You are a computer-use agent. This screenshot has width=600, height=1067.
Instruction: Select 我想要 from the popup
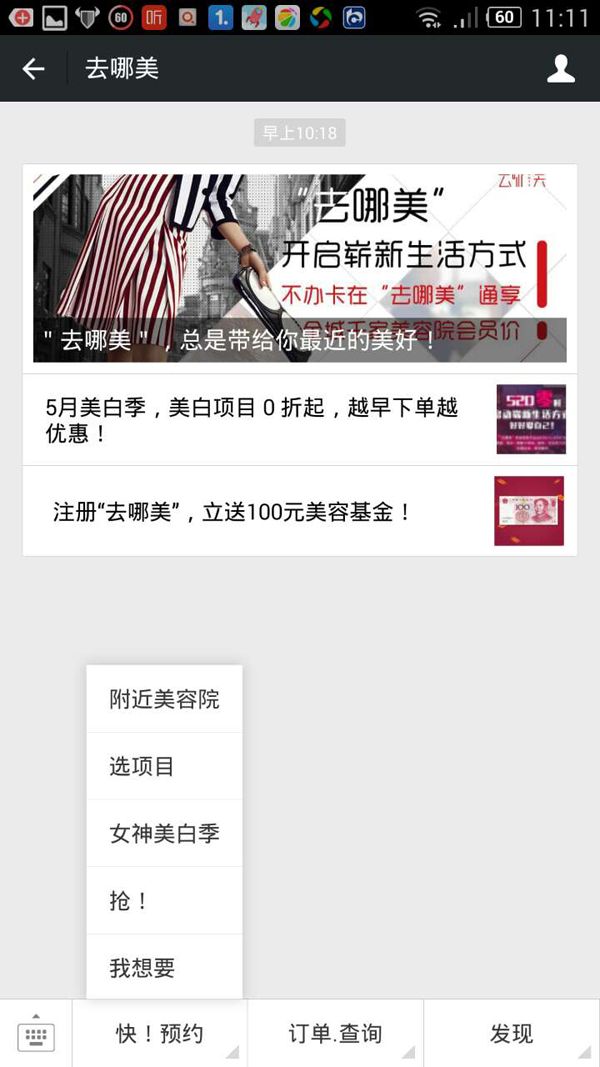pyautogui.click(x=164, y=967)
